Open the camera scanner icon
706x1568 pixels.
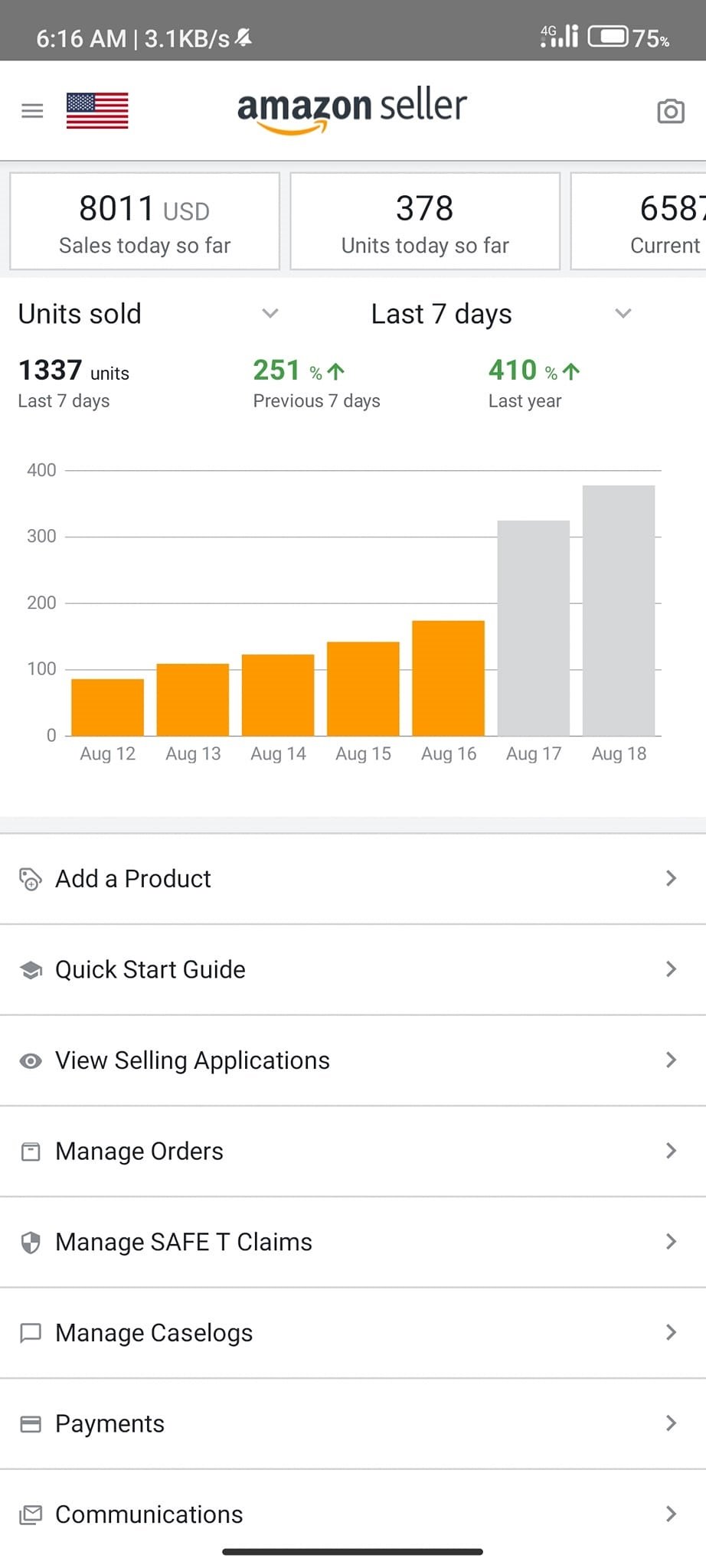pyautogui.click(x=670, y=112)
